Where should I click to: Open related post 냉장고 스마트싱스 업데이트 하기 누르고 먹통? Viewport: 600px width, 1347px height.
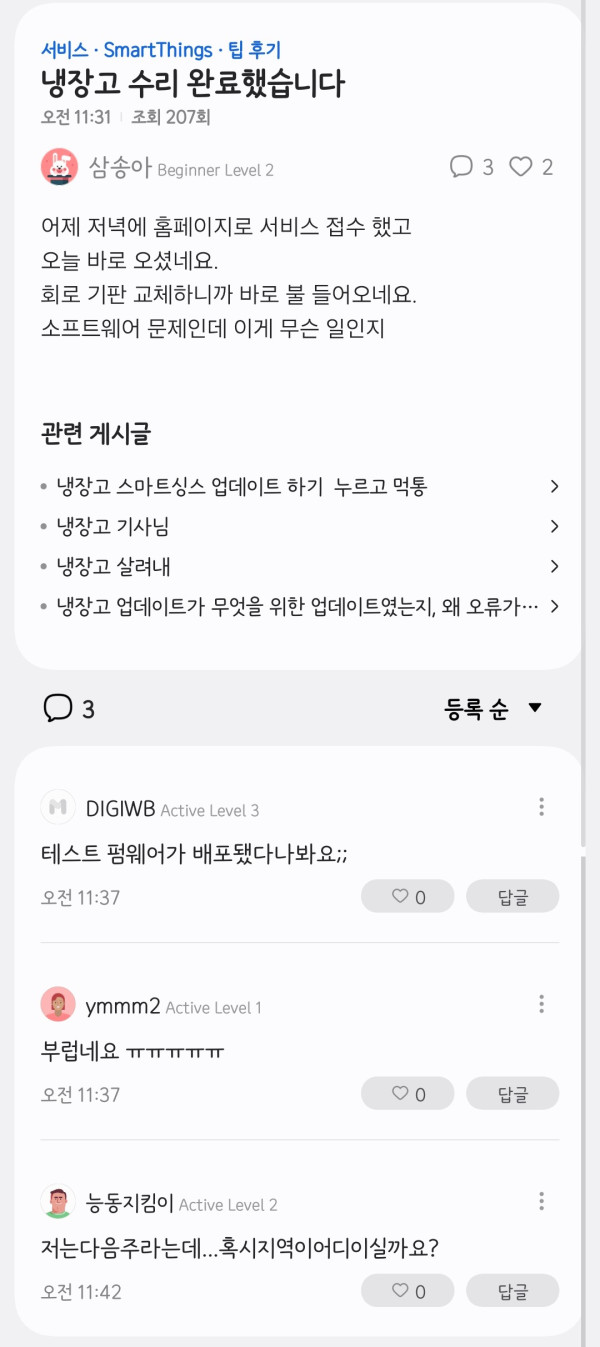click(x=300, y=487)
